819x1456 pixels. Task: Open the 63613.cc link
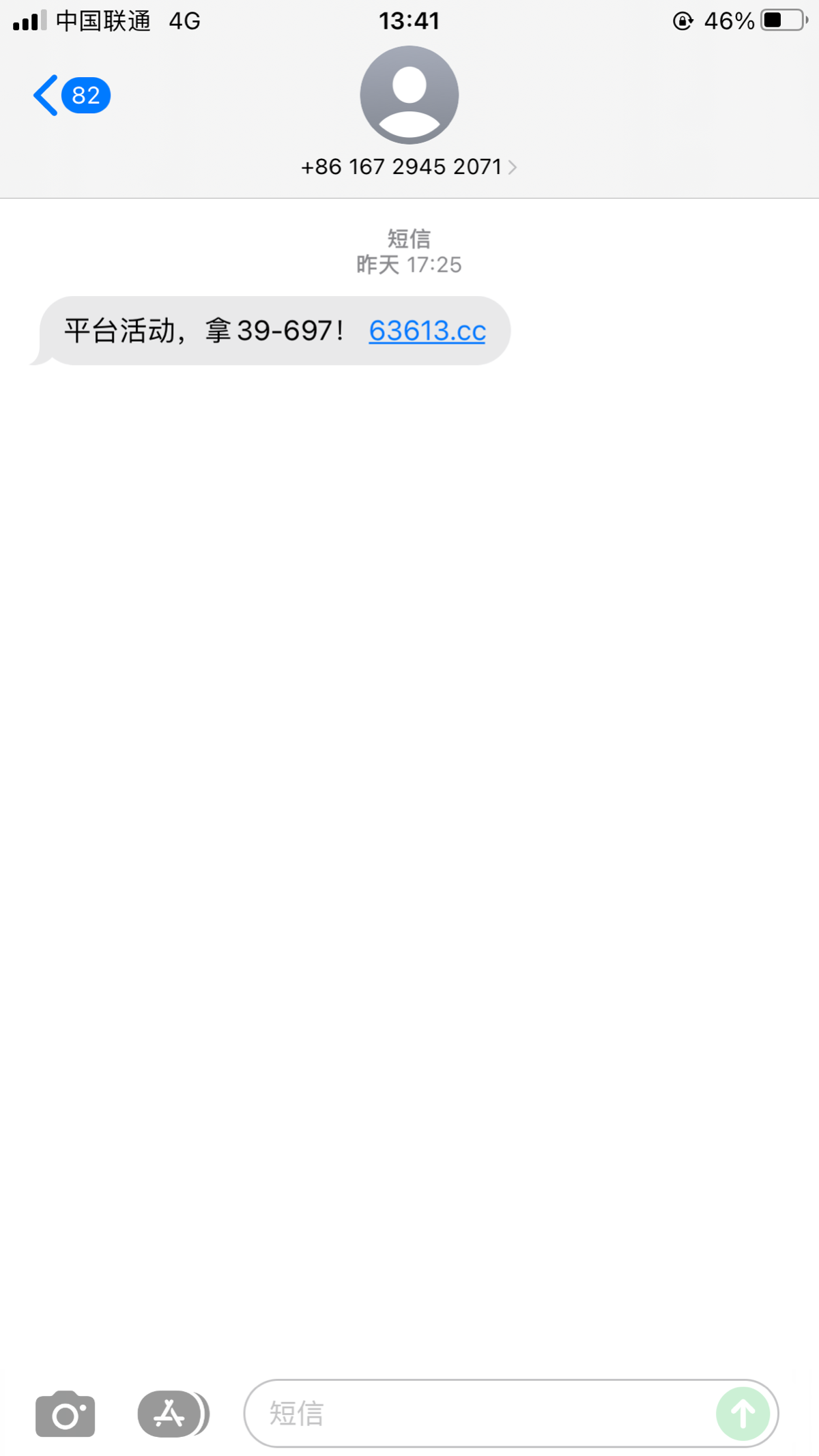coord(427,331)
